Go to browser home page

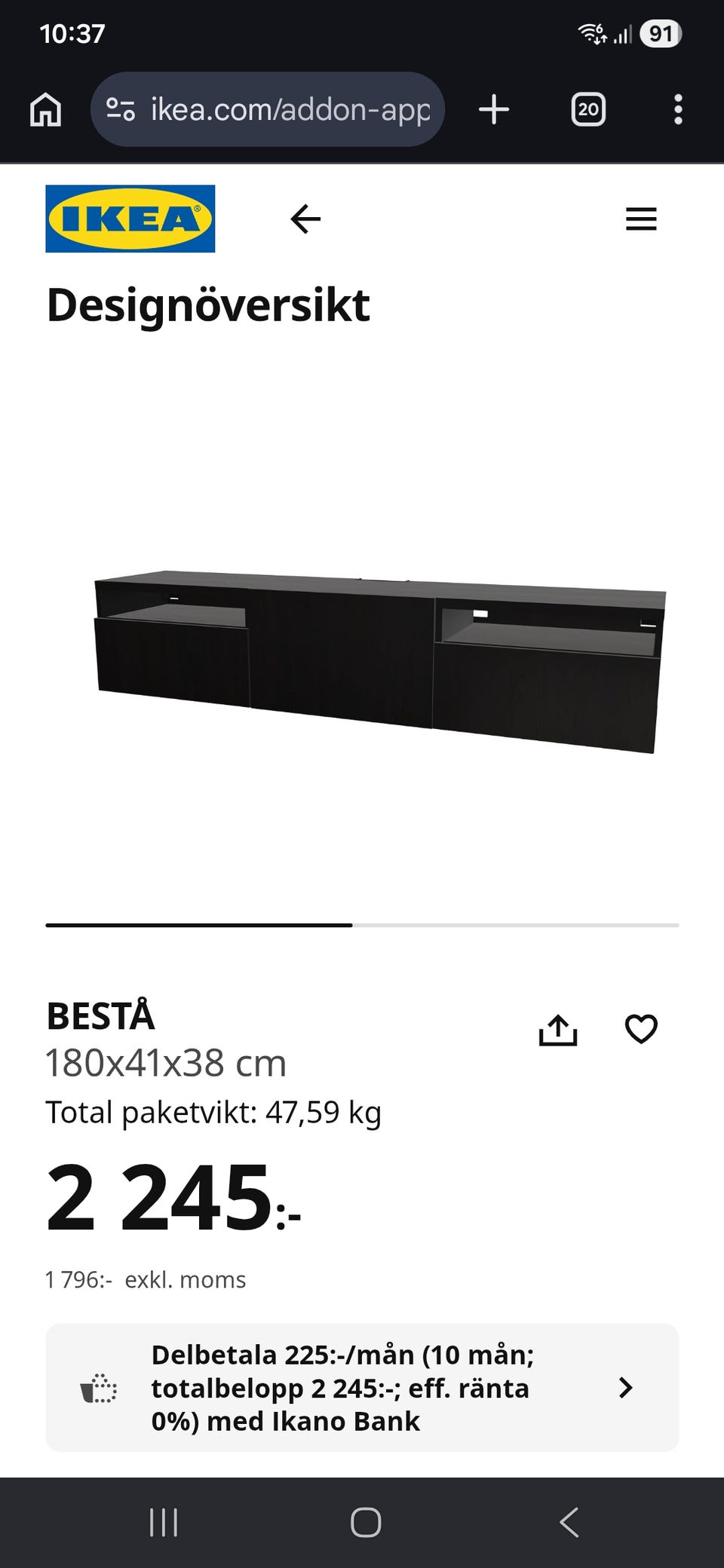(45, 109)
